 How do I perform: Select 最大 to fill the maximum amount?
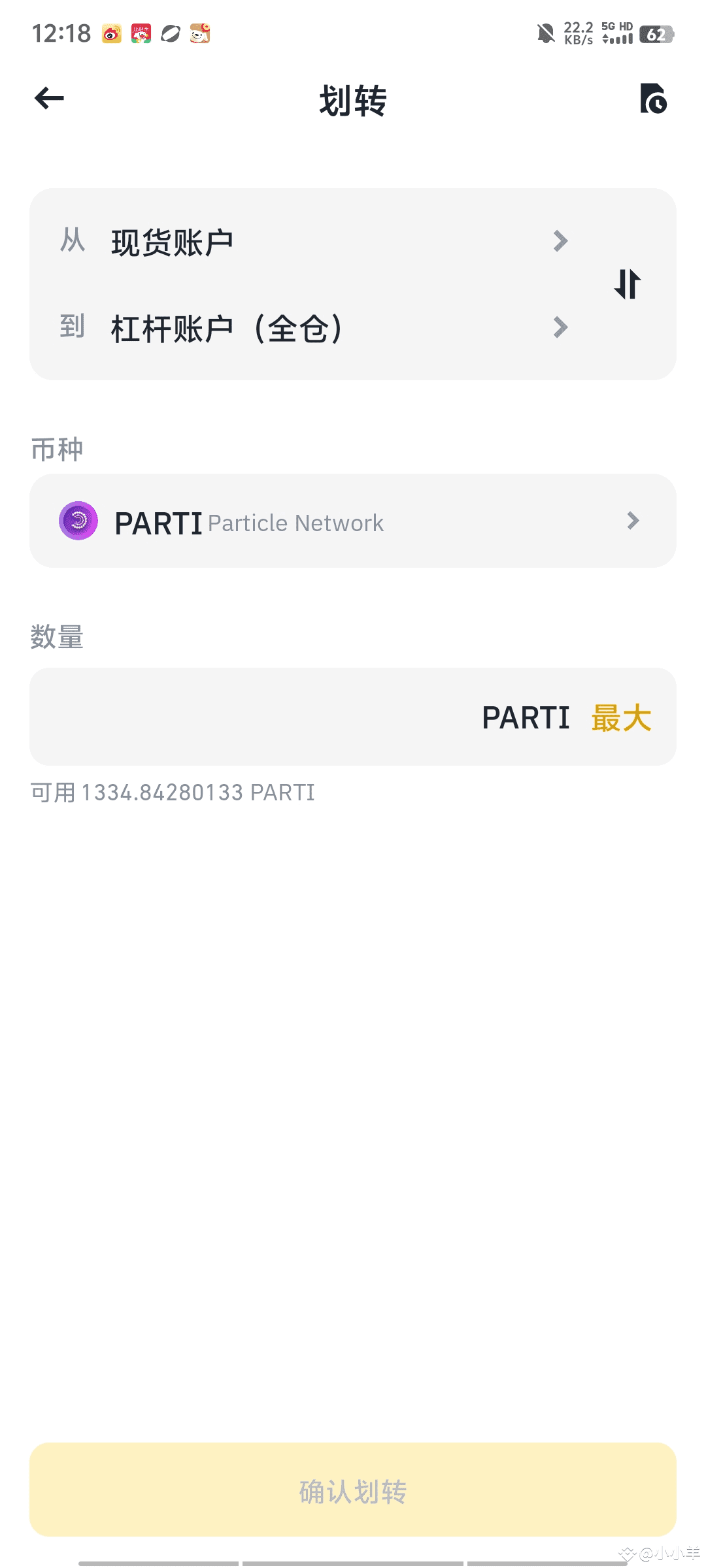click(621, 717)
